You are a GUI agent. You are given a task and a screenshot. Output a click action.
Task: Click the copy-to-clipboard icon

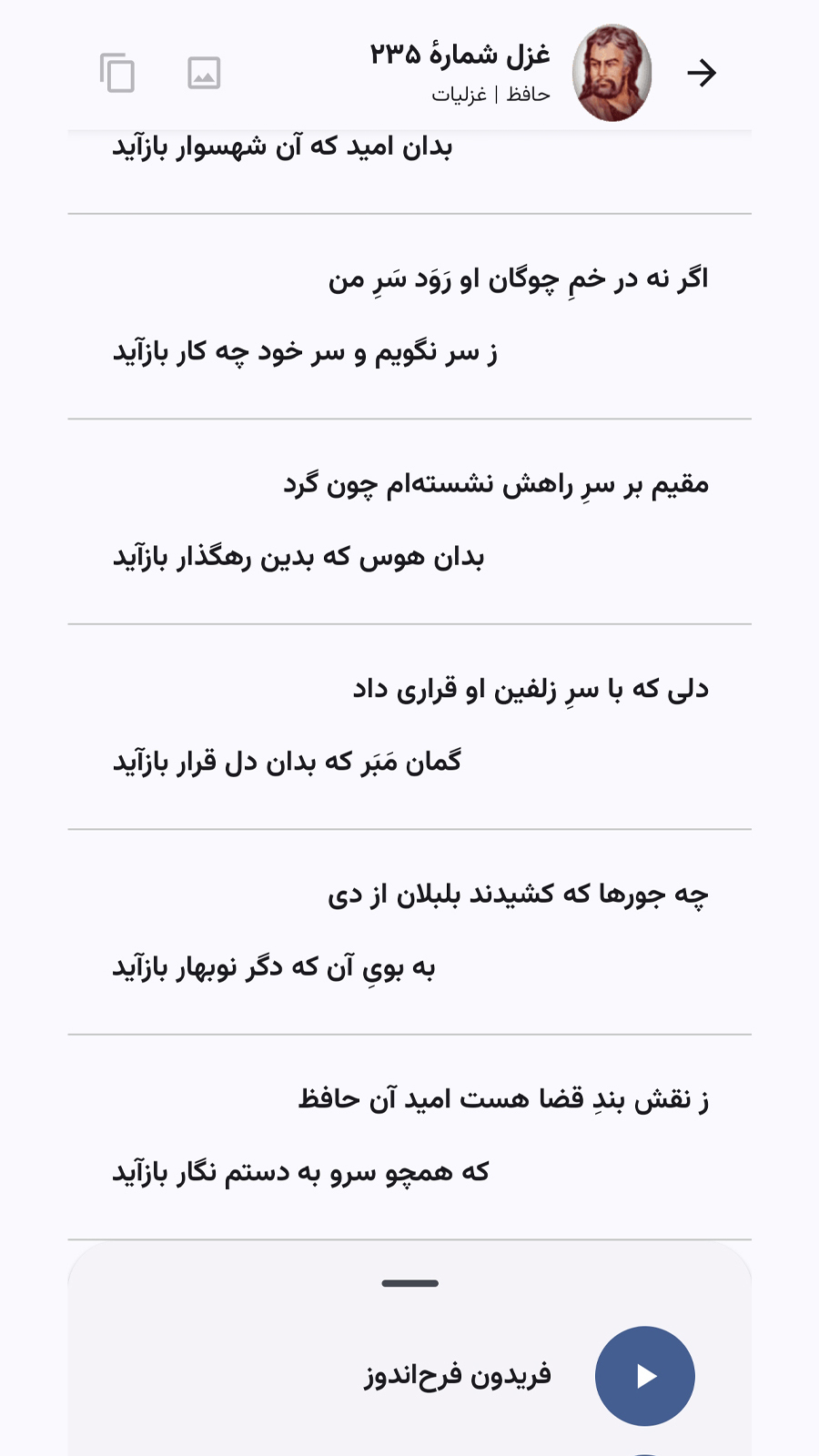coord(119,73)
